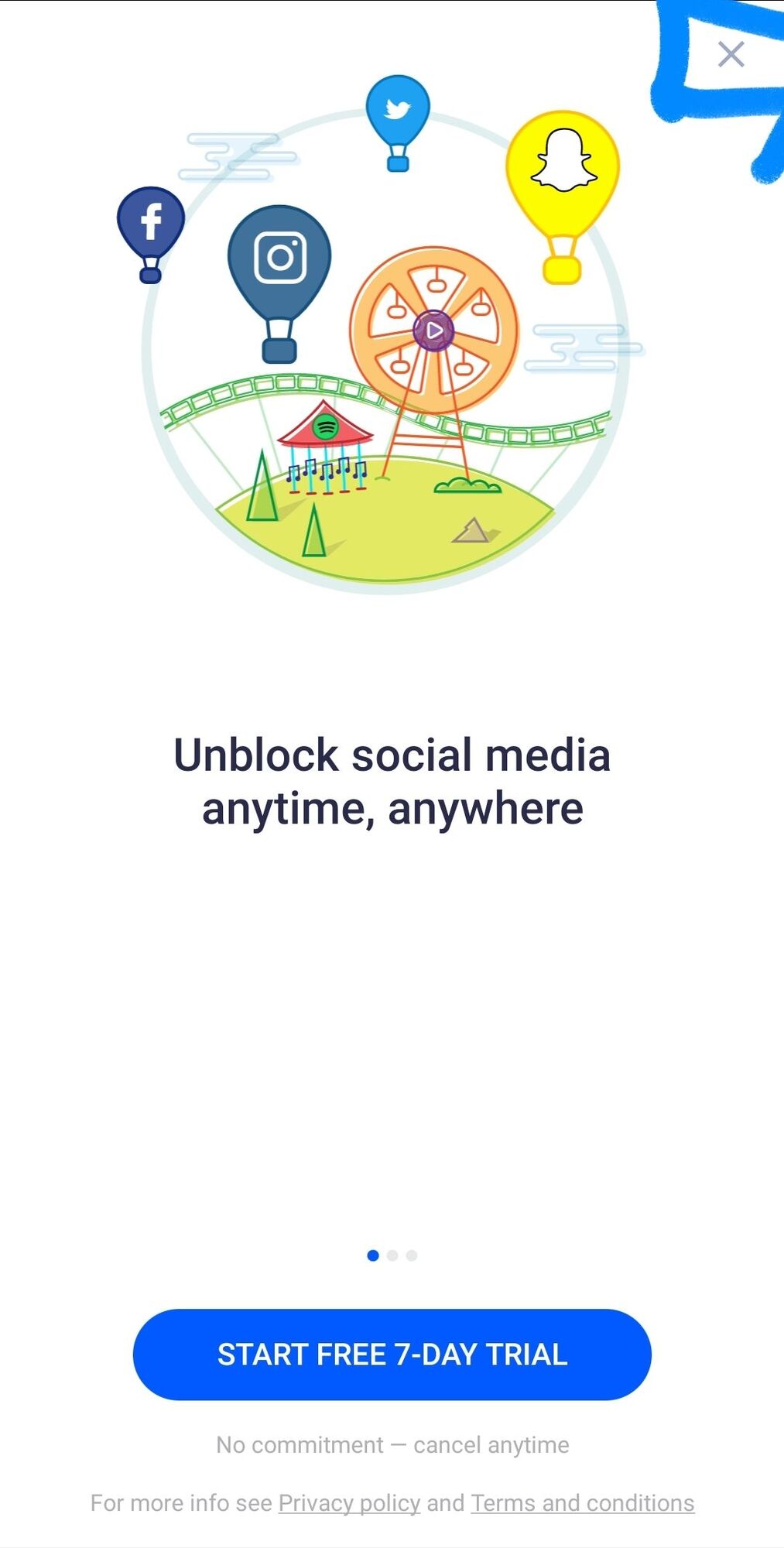Screen dimensions: 784x1548
Task: Open the Terms and conditions link
Action: [582, 1502]
